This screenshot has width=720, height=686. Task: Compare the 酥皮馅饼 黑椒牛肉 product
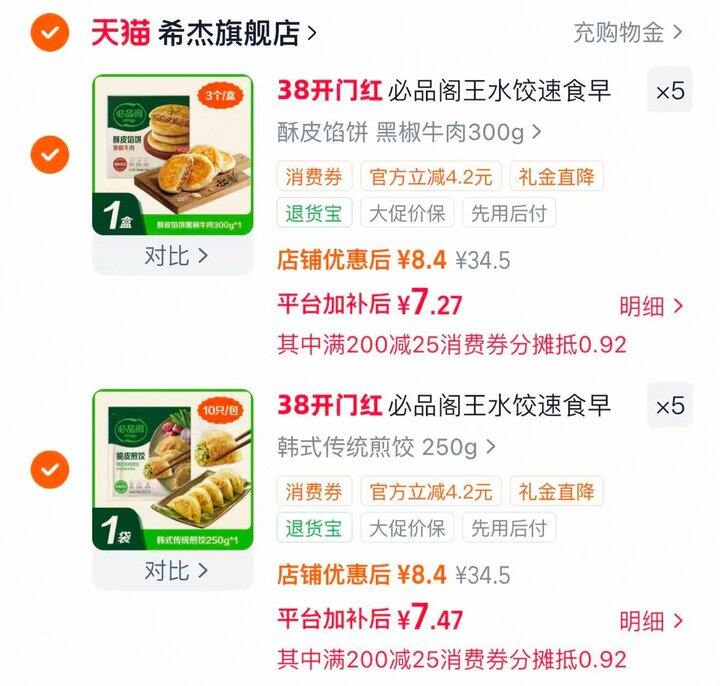[172, 256]
